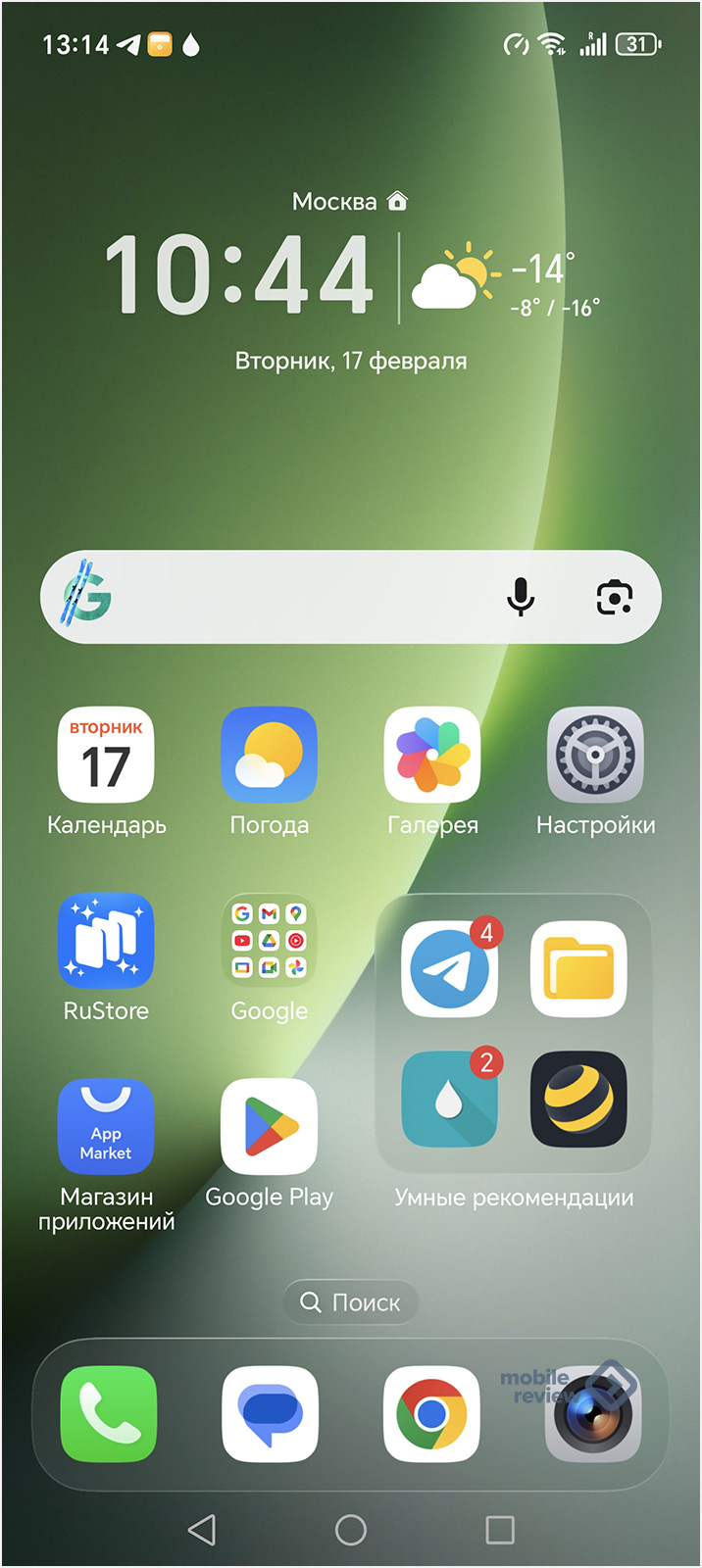
Task: Open the yellow file manager app
Action: pos(578,968)
